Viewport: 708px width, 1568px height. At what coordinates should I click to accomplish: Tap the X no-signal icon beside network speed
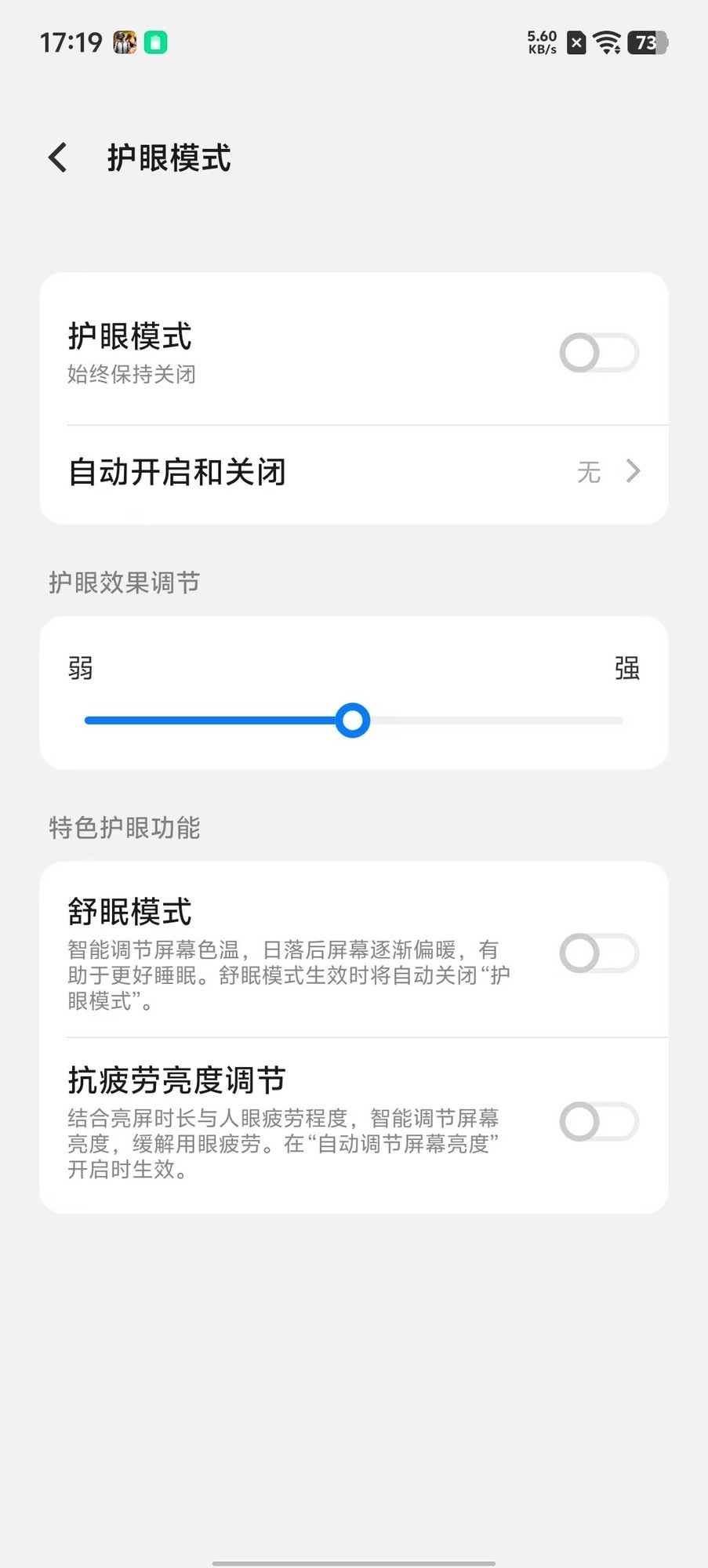coord(575,42)
